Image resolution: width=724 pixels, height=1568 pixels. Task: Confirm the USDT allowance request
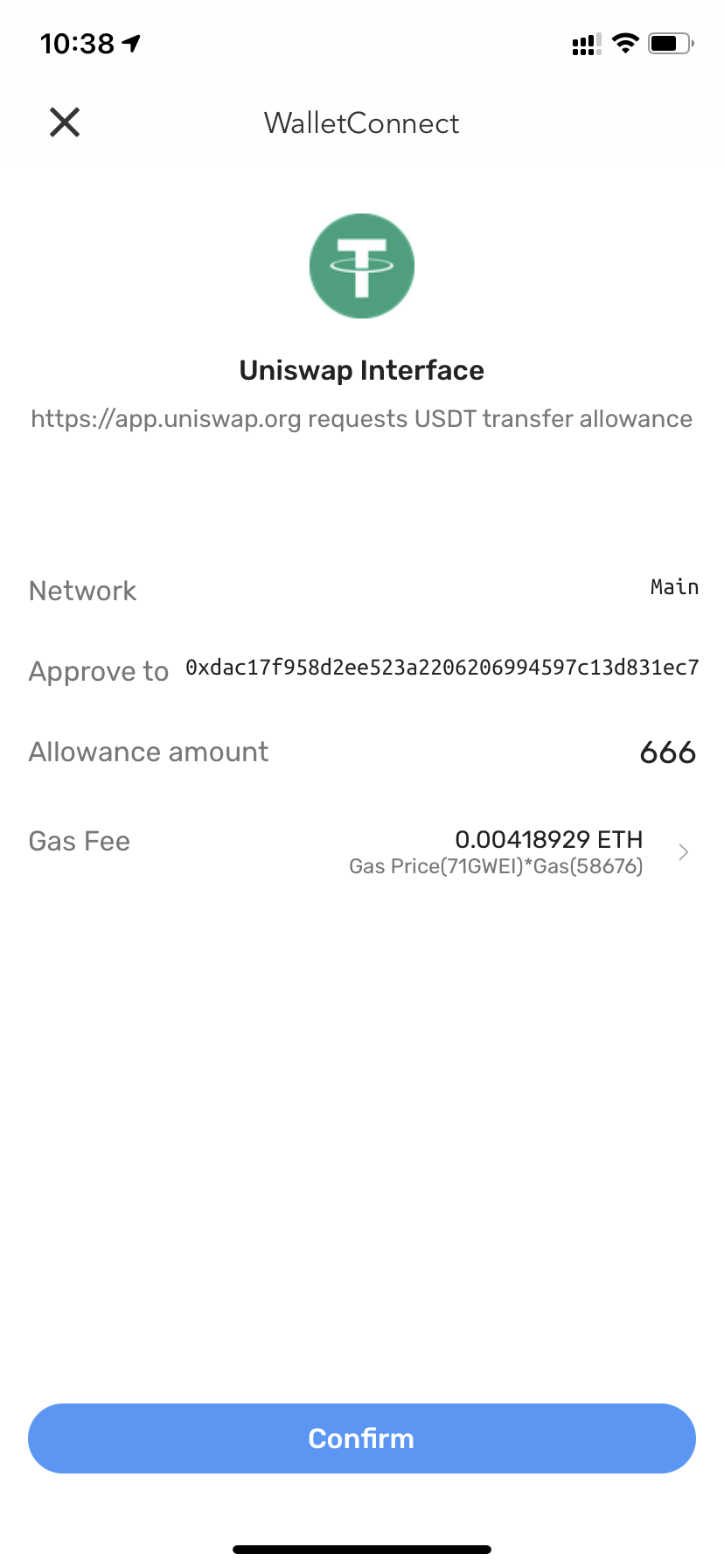tap(362, 1438)
